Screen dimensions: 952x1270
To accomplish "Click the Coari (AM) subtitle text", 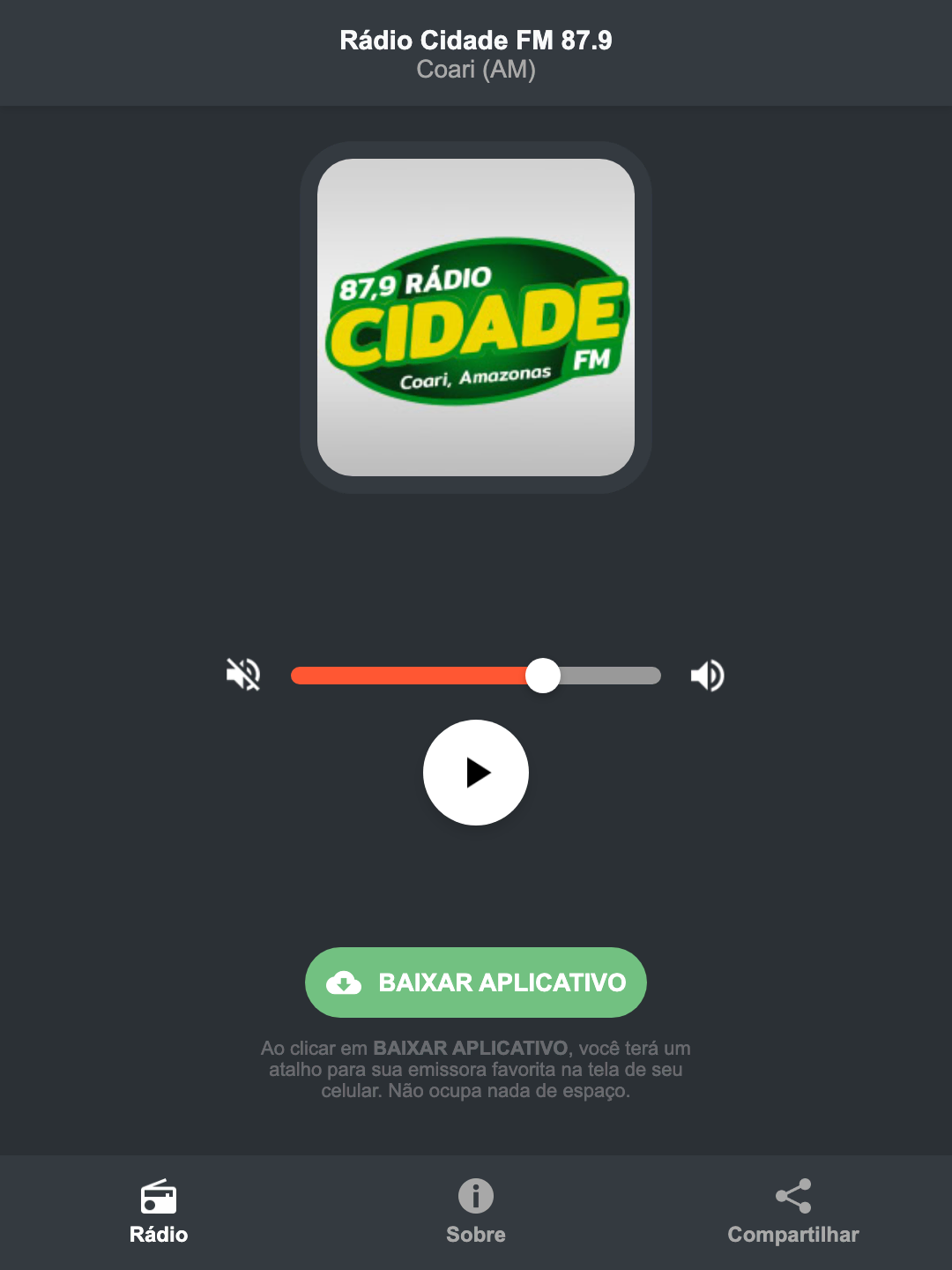I will [476, 69].
